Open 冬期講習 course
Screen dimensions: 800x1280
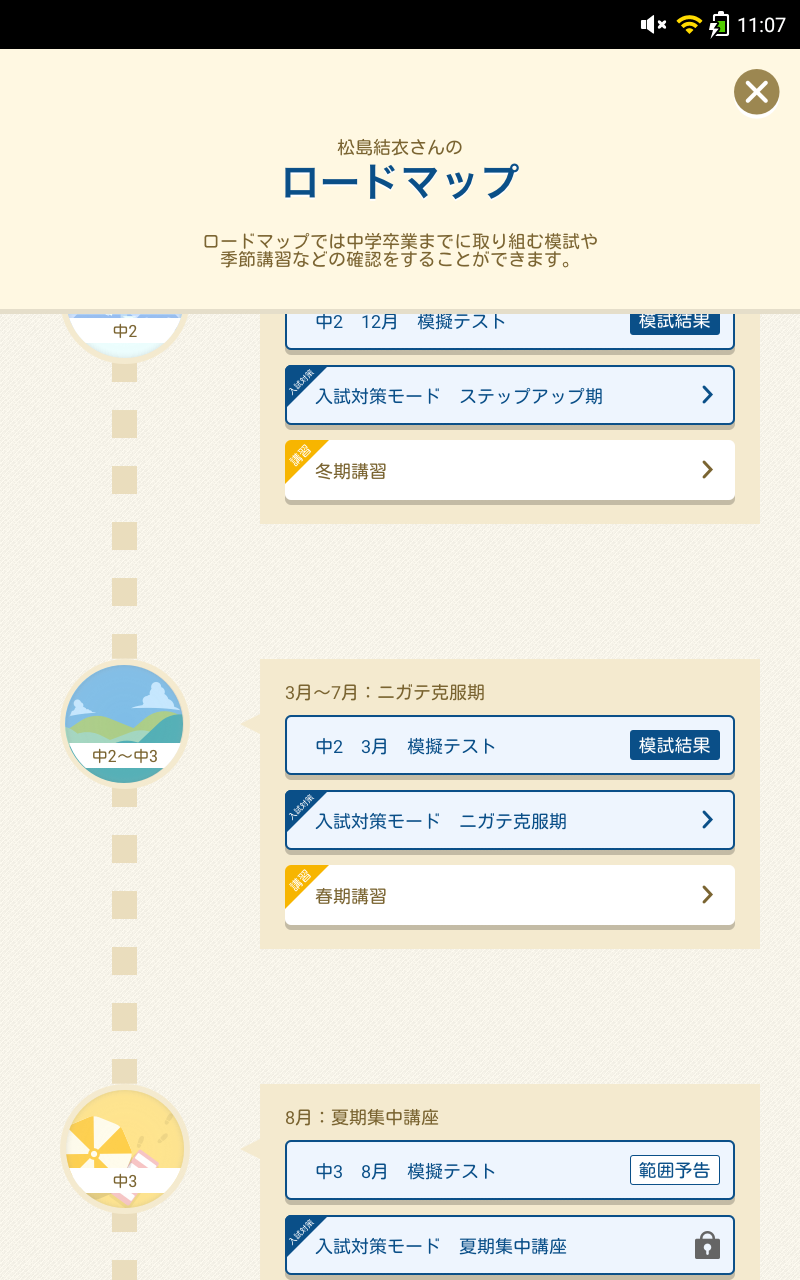tap(509, 470)
